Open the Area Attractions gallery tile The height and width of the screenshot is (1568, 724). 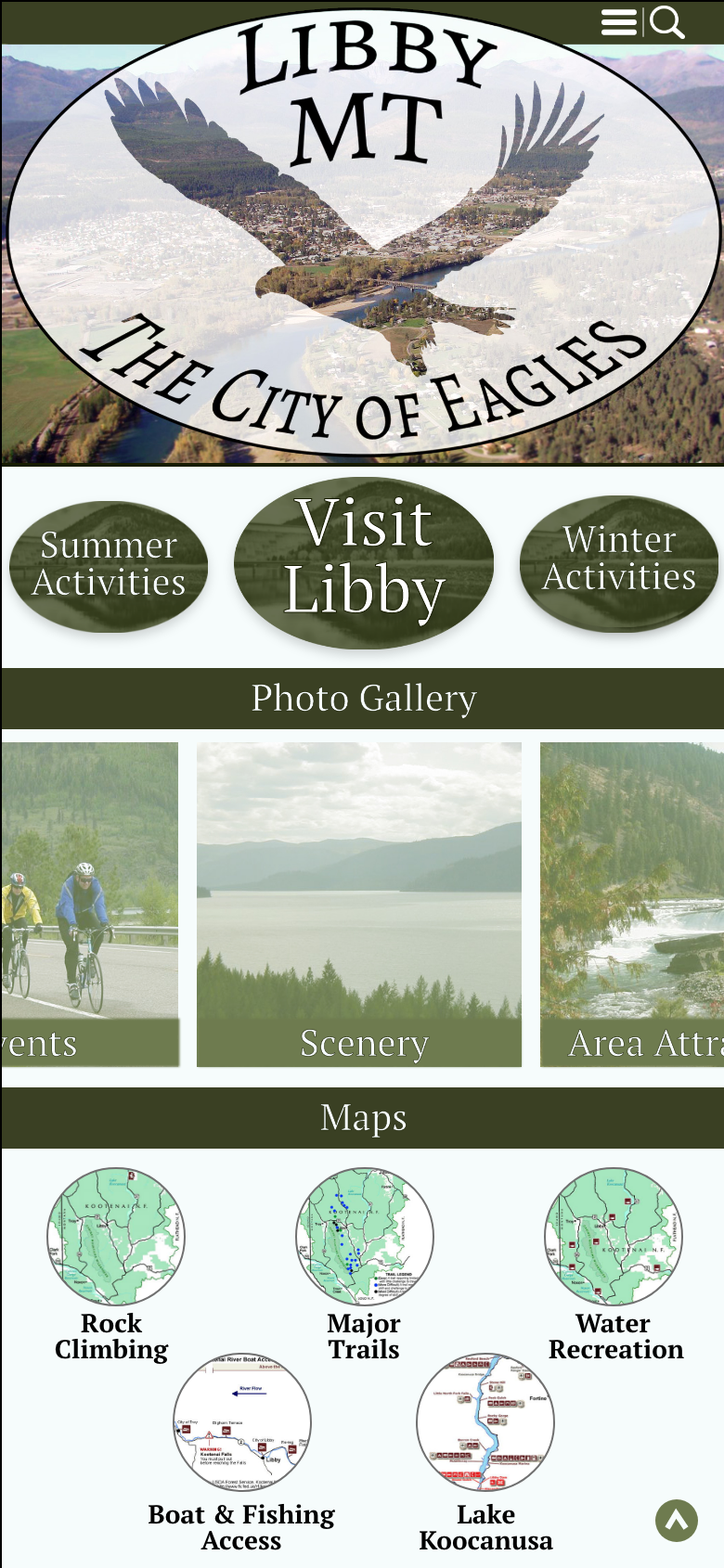coord(633,904)
